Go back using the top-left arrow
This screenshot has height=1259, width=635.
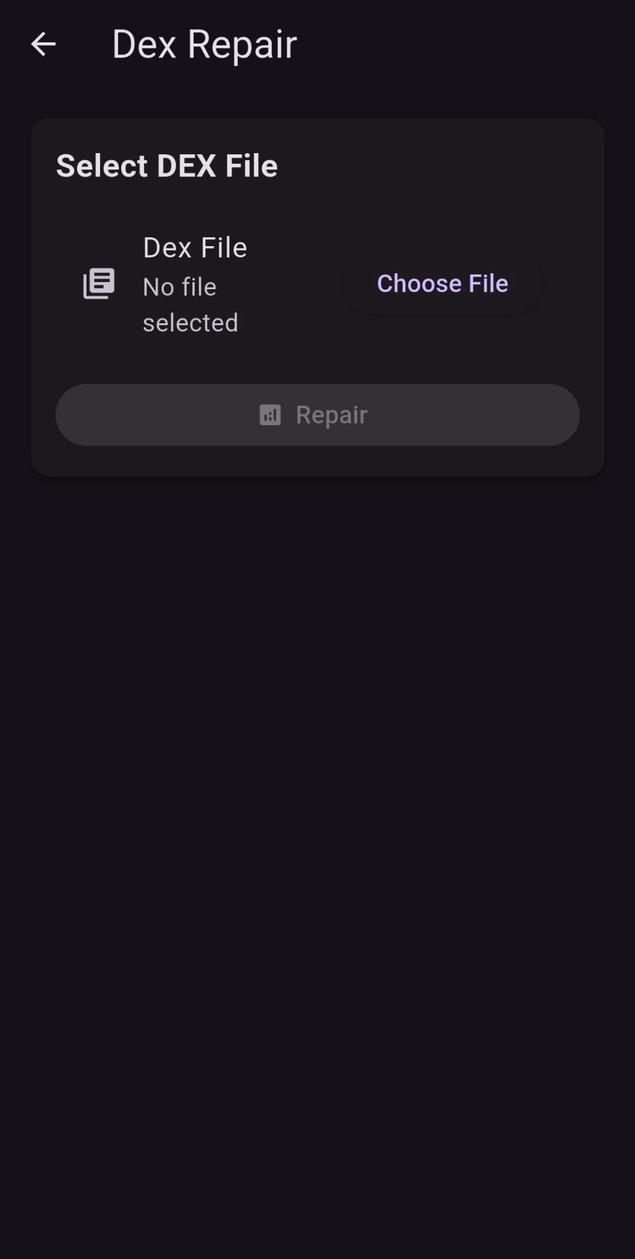43,44
